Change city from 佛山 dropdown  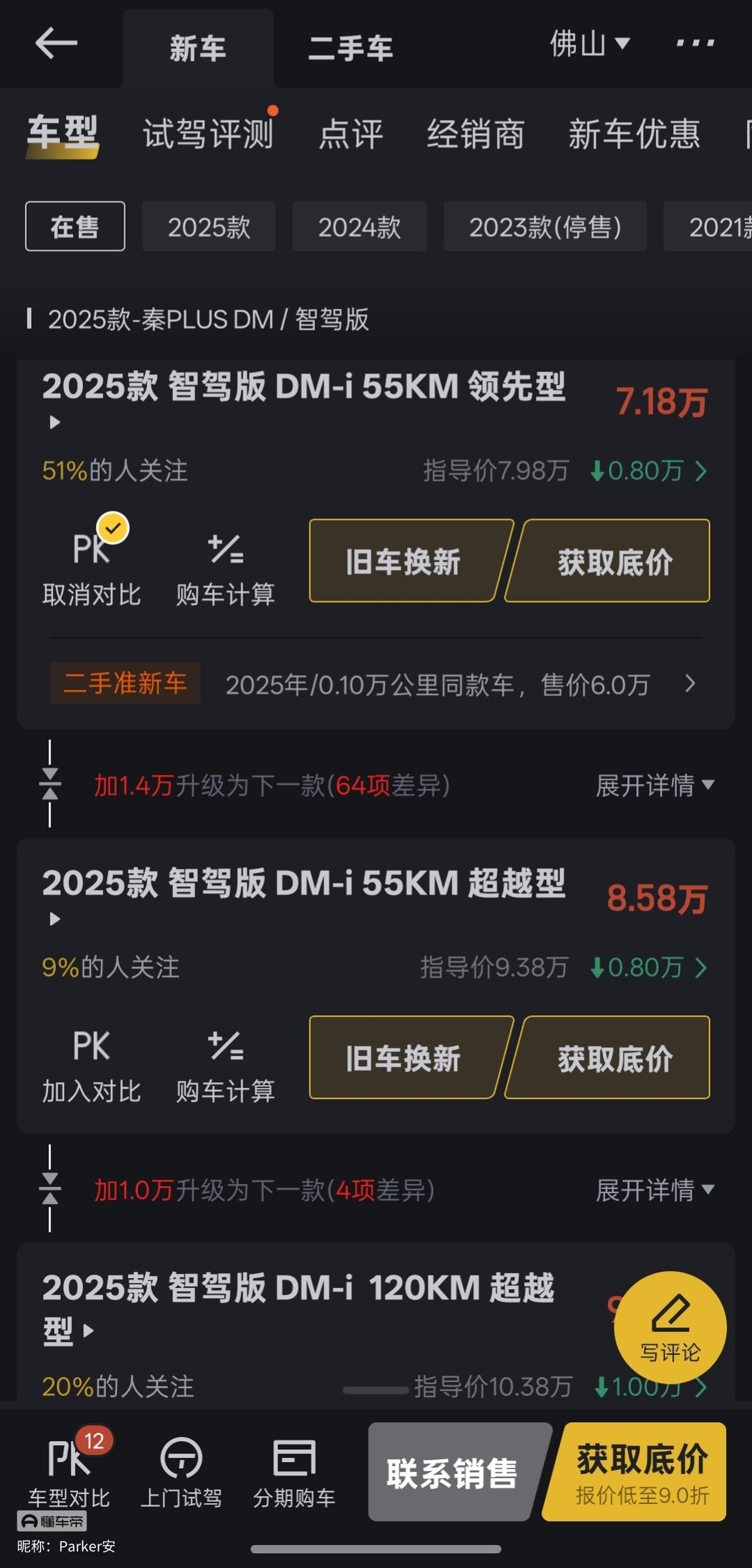pos(589,44)
